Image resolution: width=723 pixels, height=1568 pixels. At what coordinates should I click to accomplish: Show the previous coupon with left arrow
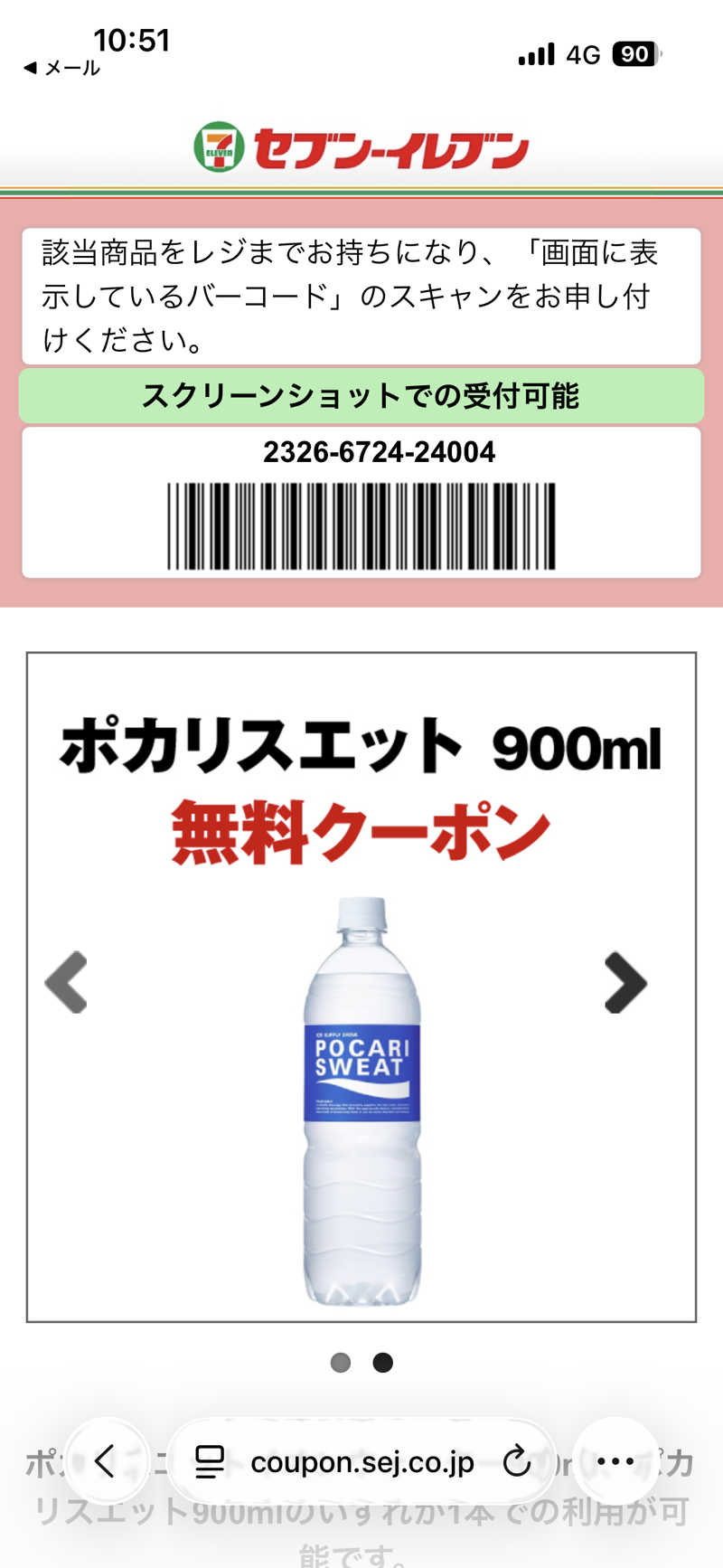[x=66, y=982]
